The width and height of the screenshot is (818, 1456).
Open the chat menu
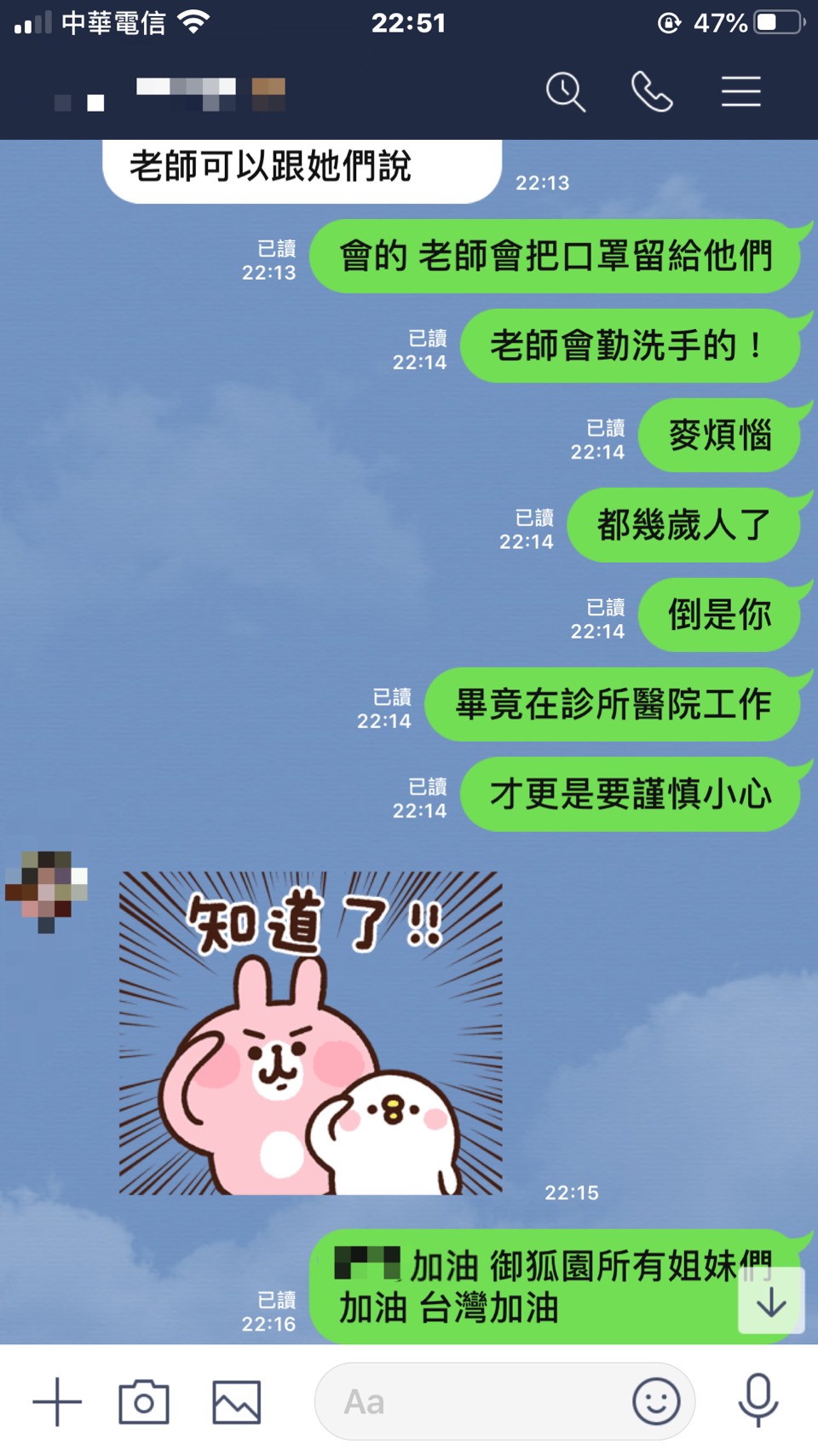pyautogui.click(x=740, y=91)
